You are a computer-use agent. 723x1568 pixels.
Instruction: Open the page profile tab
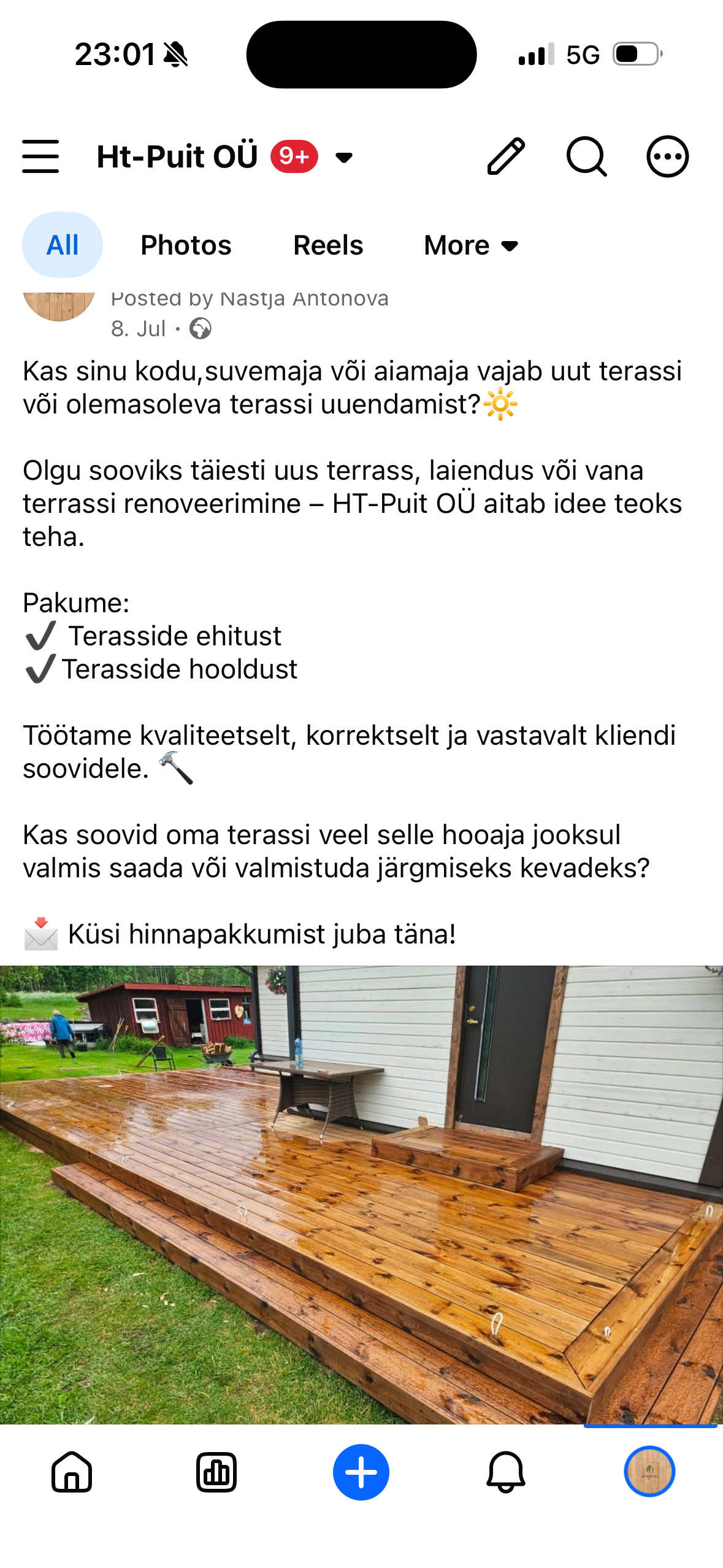pyautogui.click(x=650, y=1471)
